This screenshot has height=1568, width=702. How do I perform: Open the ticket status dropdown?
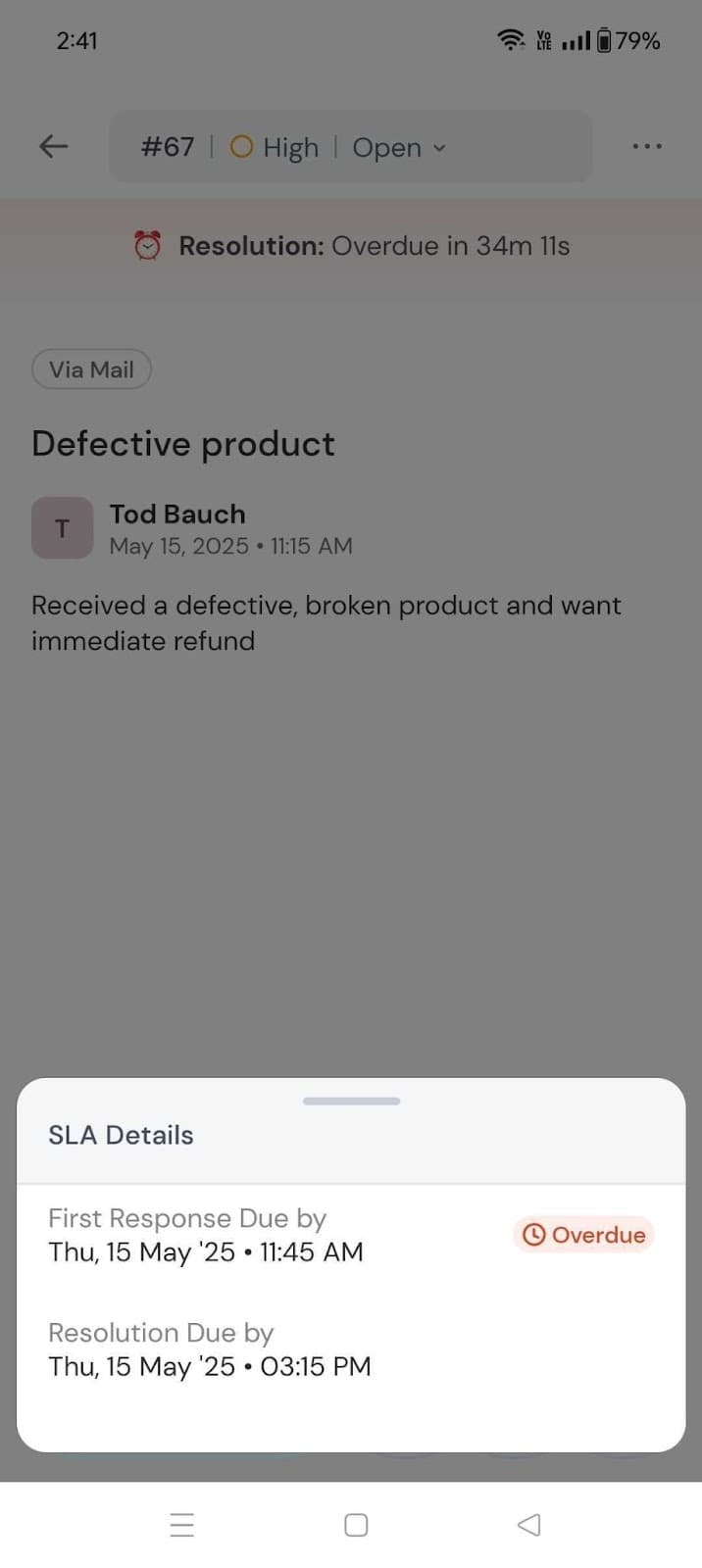(399, 148)
